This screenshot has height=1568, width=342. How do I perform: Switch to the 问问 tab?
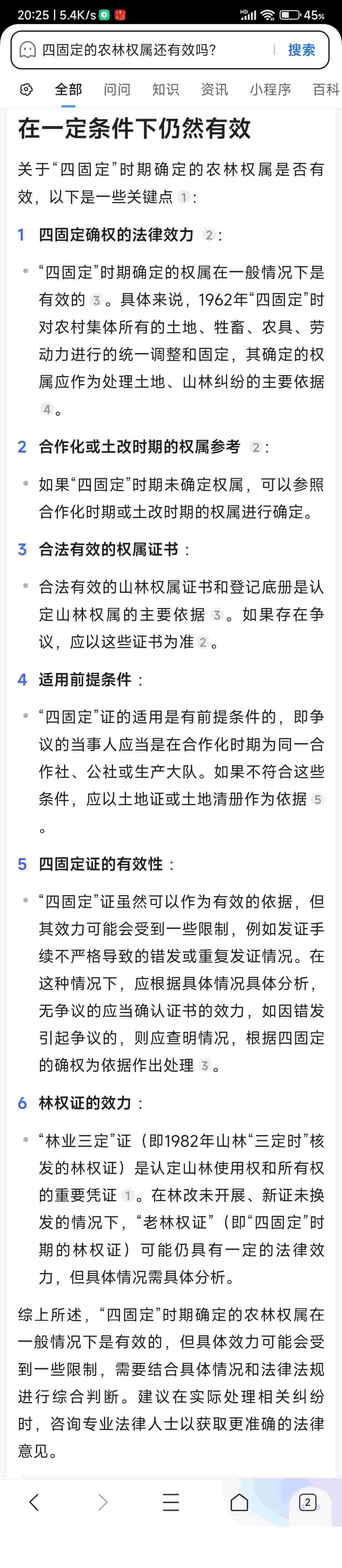(x=117, y=90)
